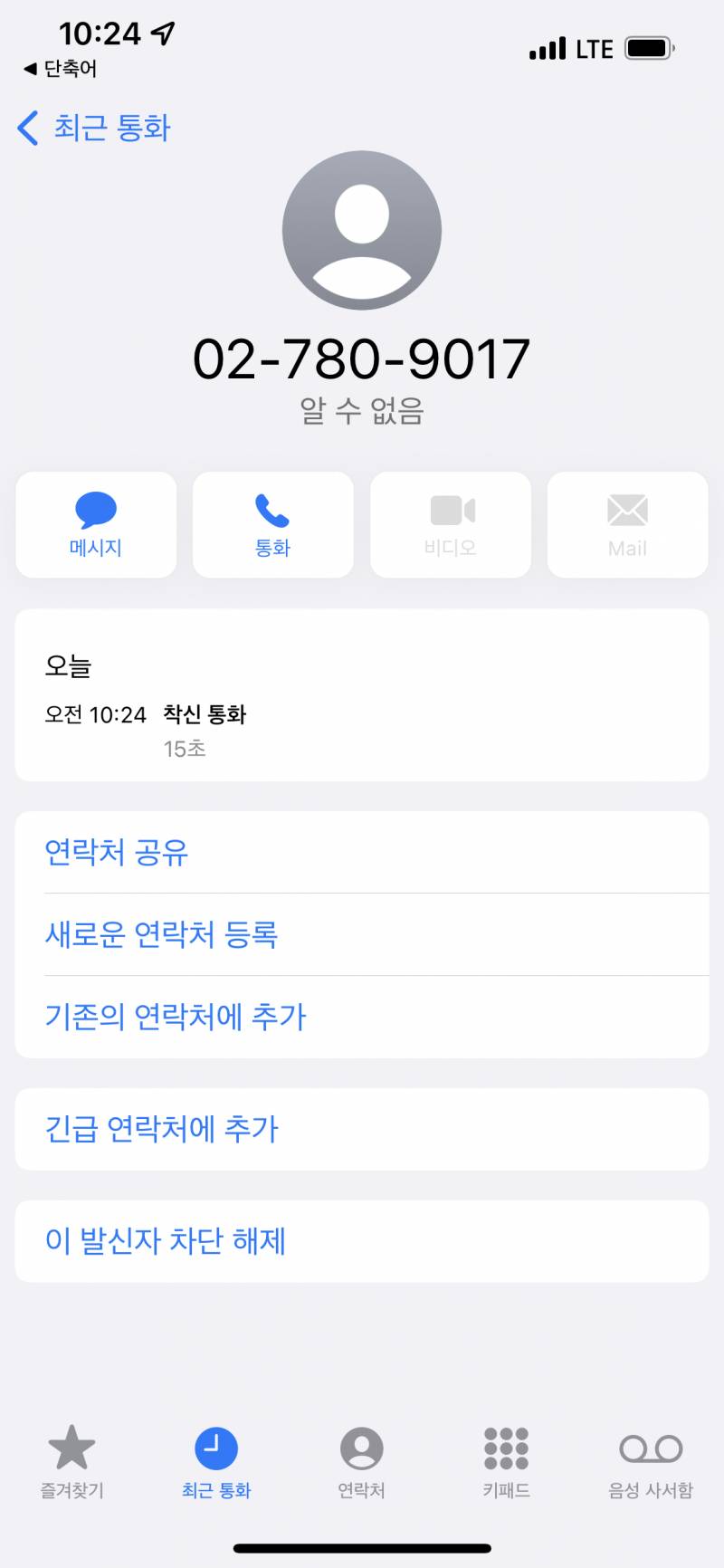Return via the 단축어 app link
The width and height of the screenshot is (724, 1568).
coord(59,67)
